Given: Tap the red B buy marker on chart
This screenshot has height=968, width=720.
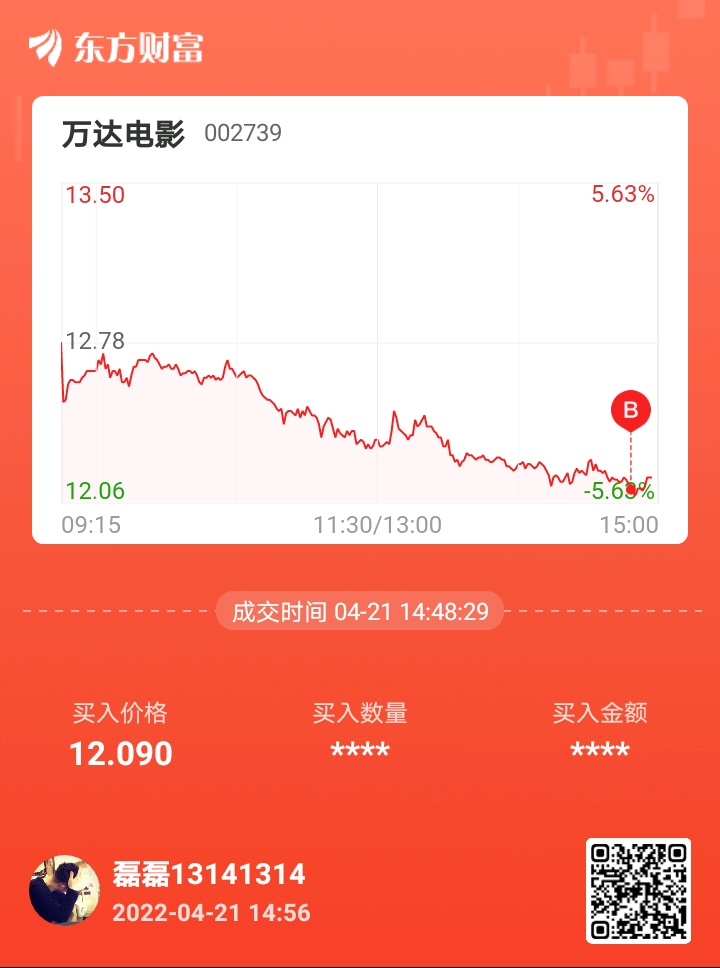Looking at the screenshot, I should (x=630, y=409).
